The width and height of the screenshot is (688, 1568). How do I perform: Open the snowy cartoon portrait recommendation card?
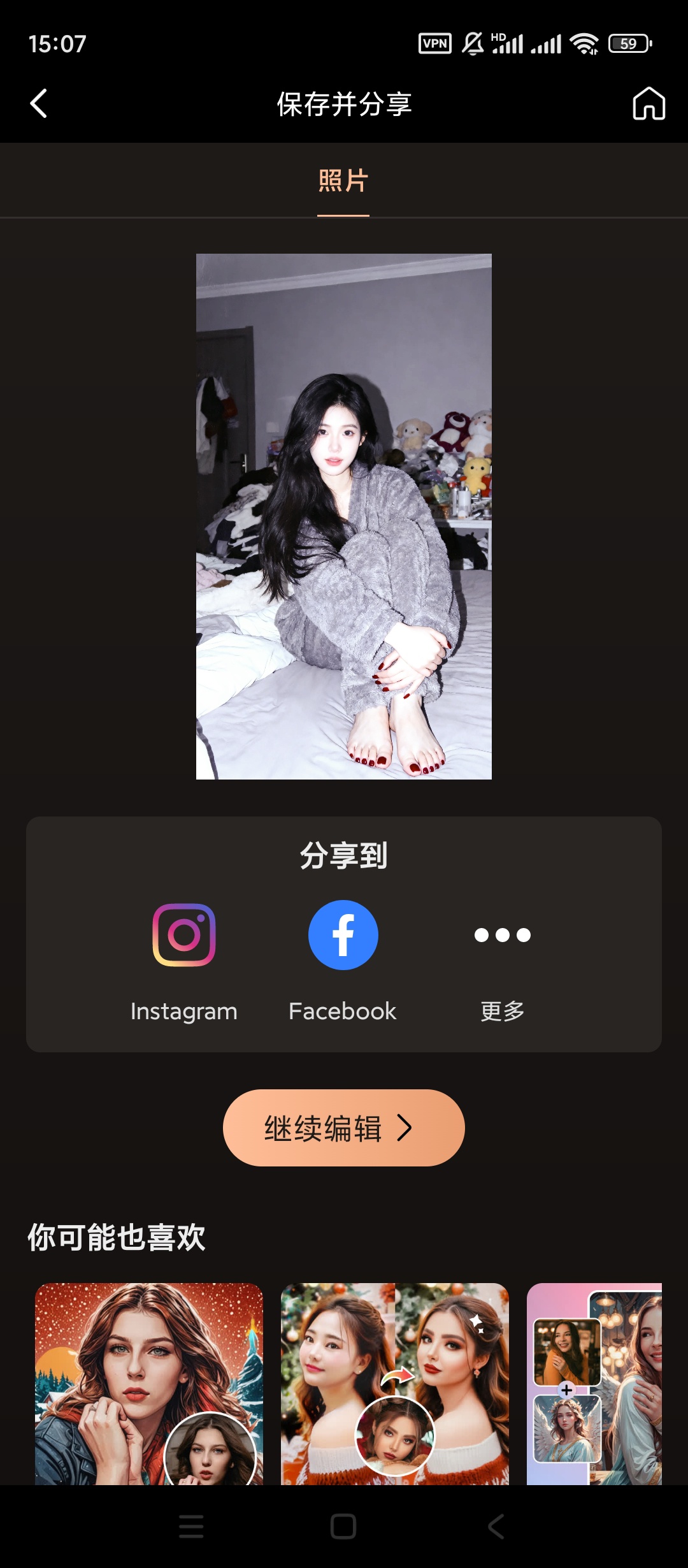(149, 1383)
